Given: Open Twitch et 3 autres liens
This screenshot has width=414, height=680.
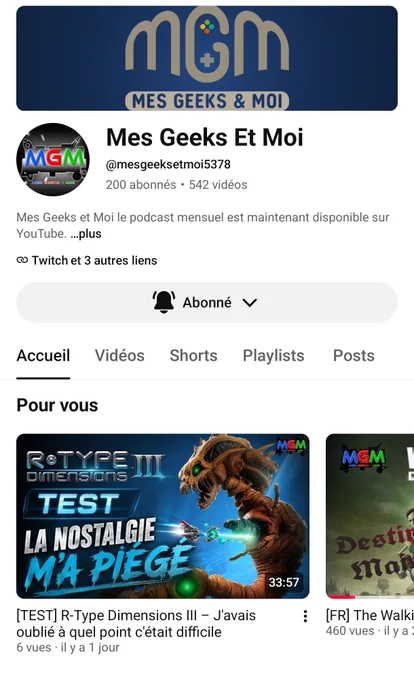Looking at the screenshot, I should [87, 260].
